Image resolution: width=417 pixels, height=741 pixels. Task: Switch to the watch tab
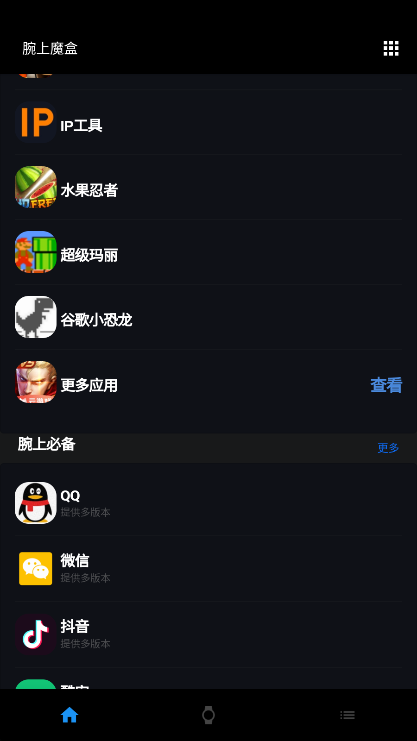[x=208, y=715]
